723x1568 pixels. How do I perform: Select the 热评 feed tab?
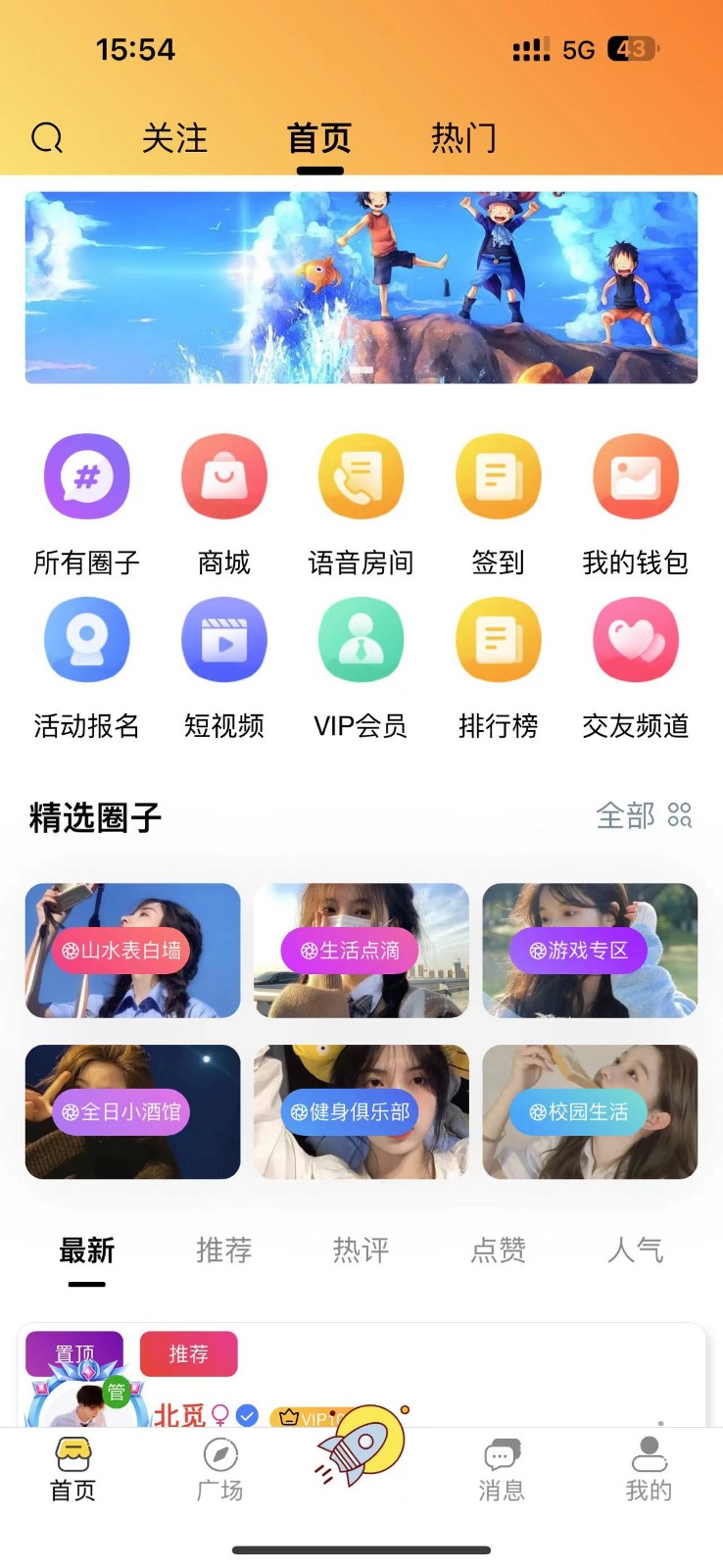tap(361, 1250)
